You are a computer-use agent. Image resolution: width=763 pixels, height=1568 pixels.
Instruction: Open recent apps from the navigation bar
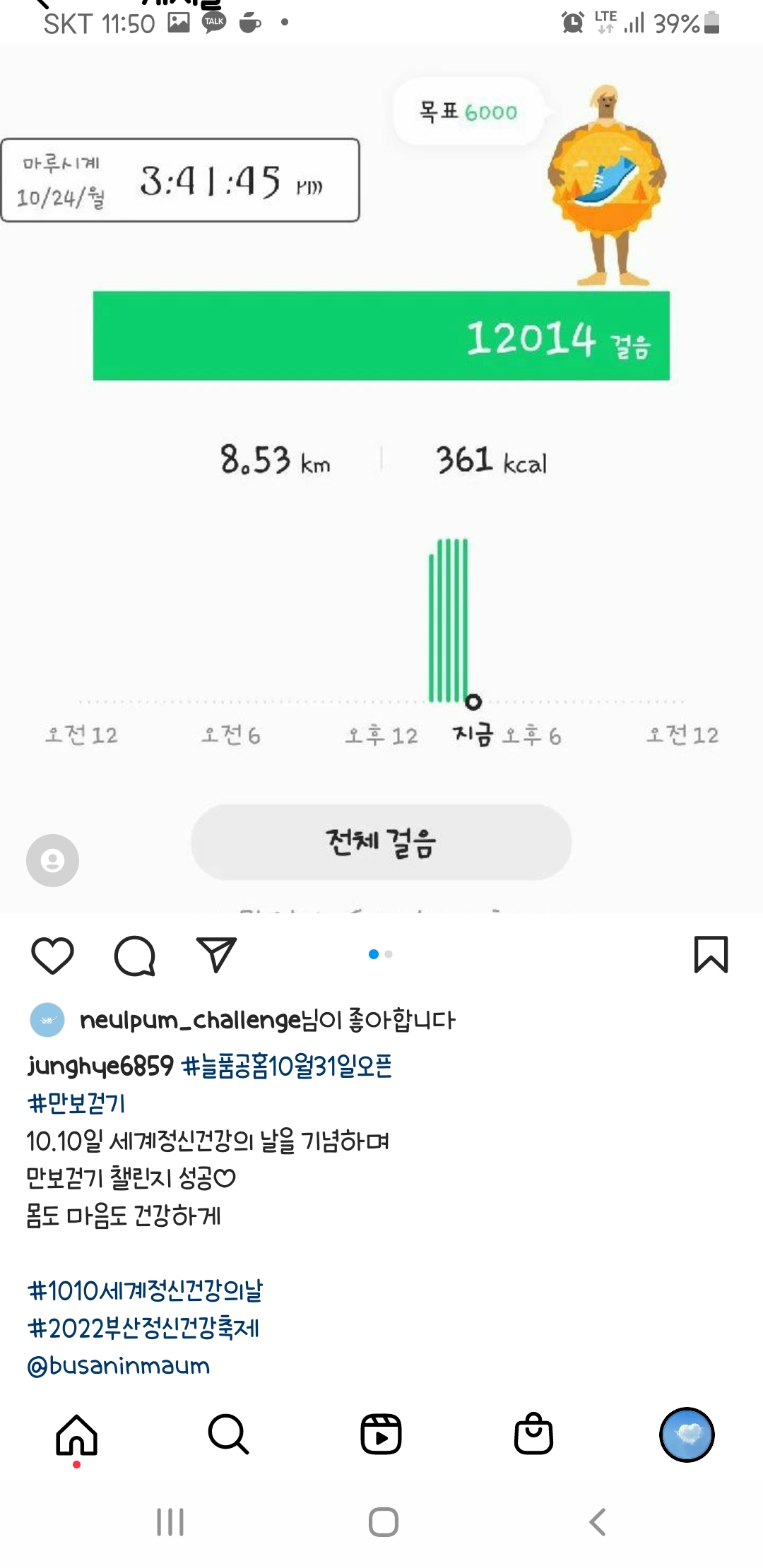pos(170,1522)
